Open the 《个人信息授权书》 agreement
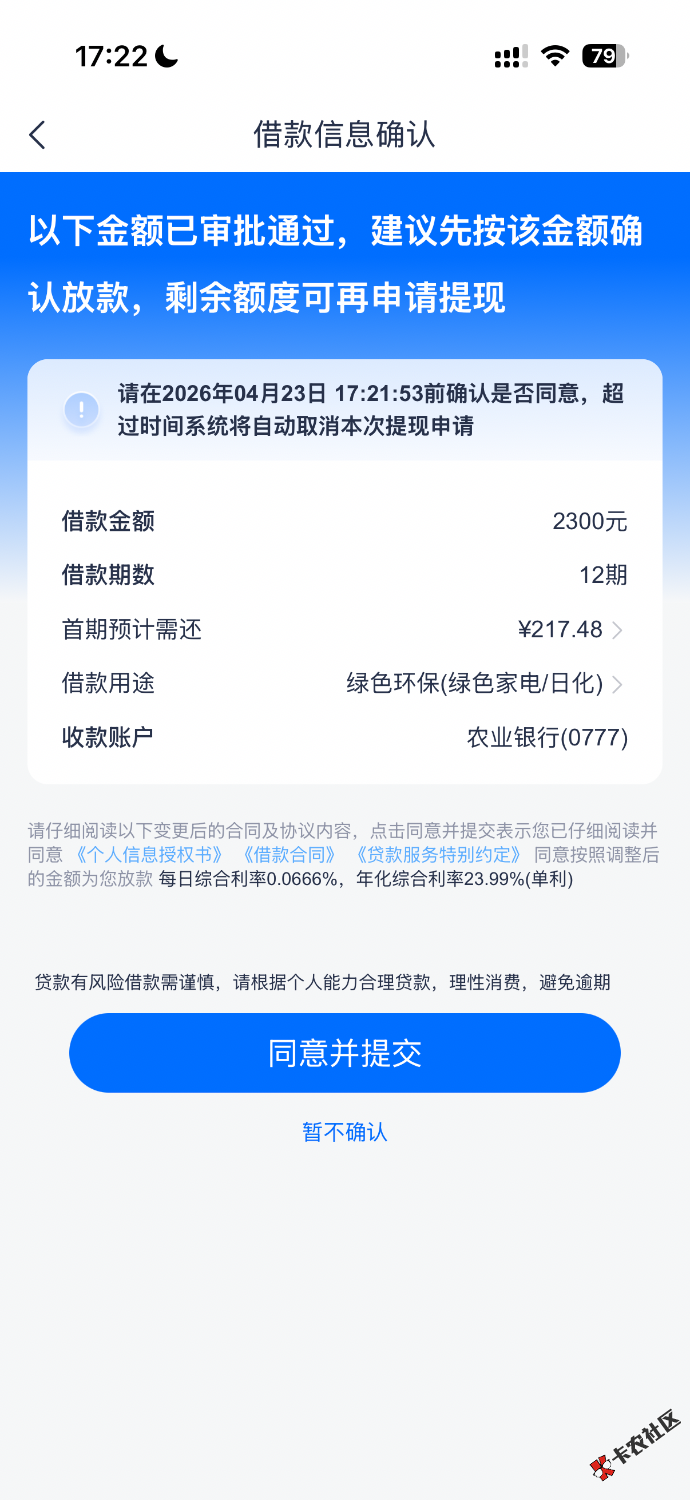The image size is (690, 1500). 150,856
